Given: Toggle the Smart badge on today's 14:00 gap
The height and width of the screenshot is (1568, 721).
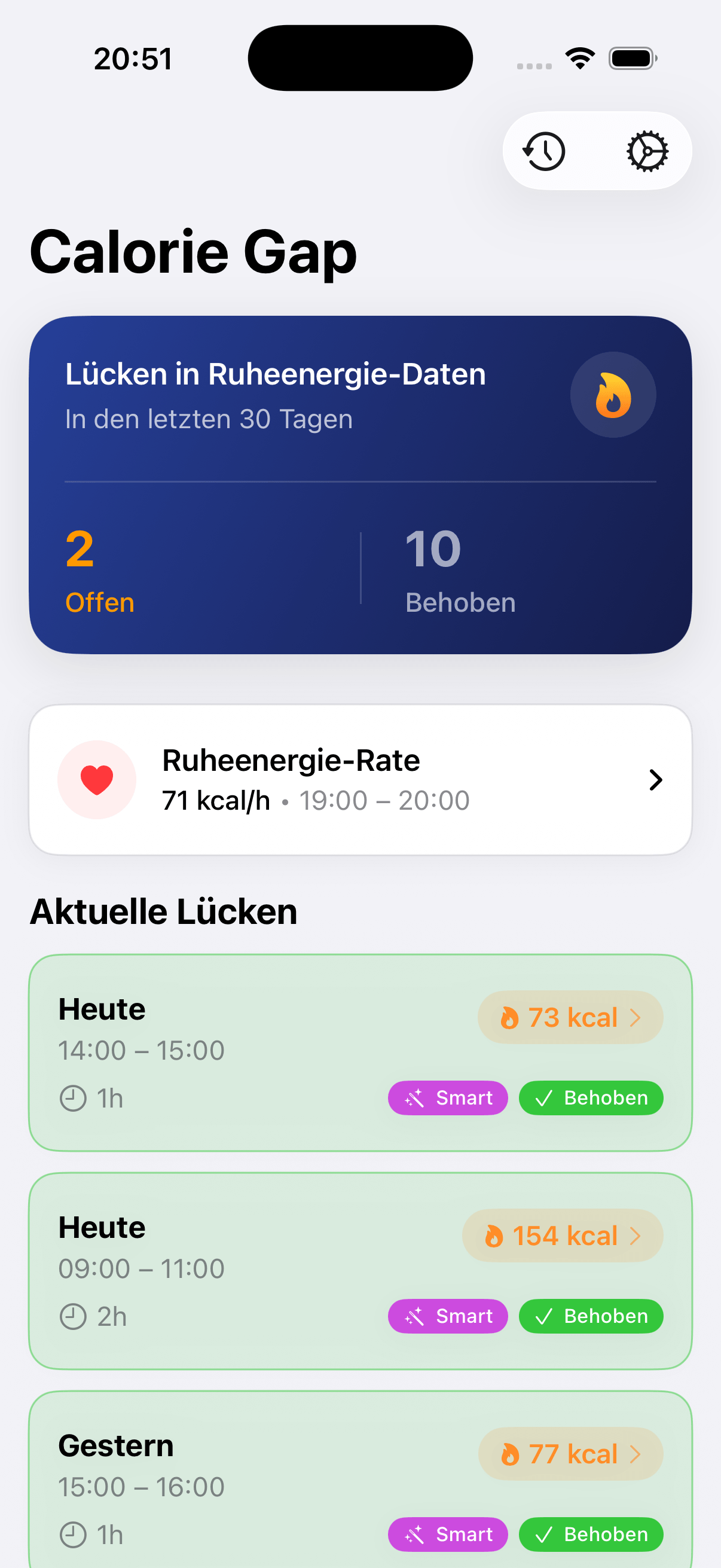Looking at the screenshot, I should [x=448, y=1098].
